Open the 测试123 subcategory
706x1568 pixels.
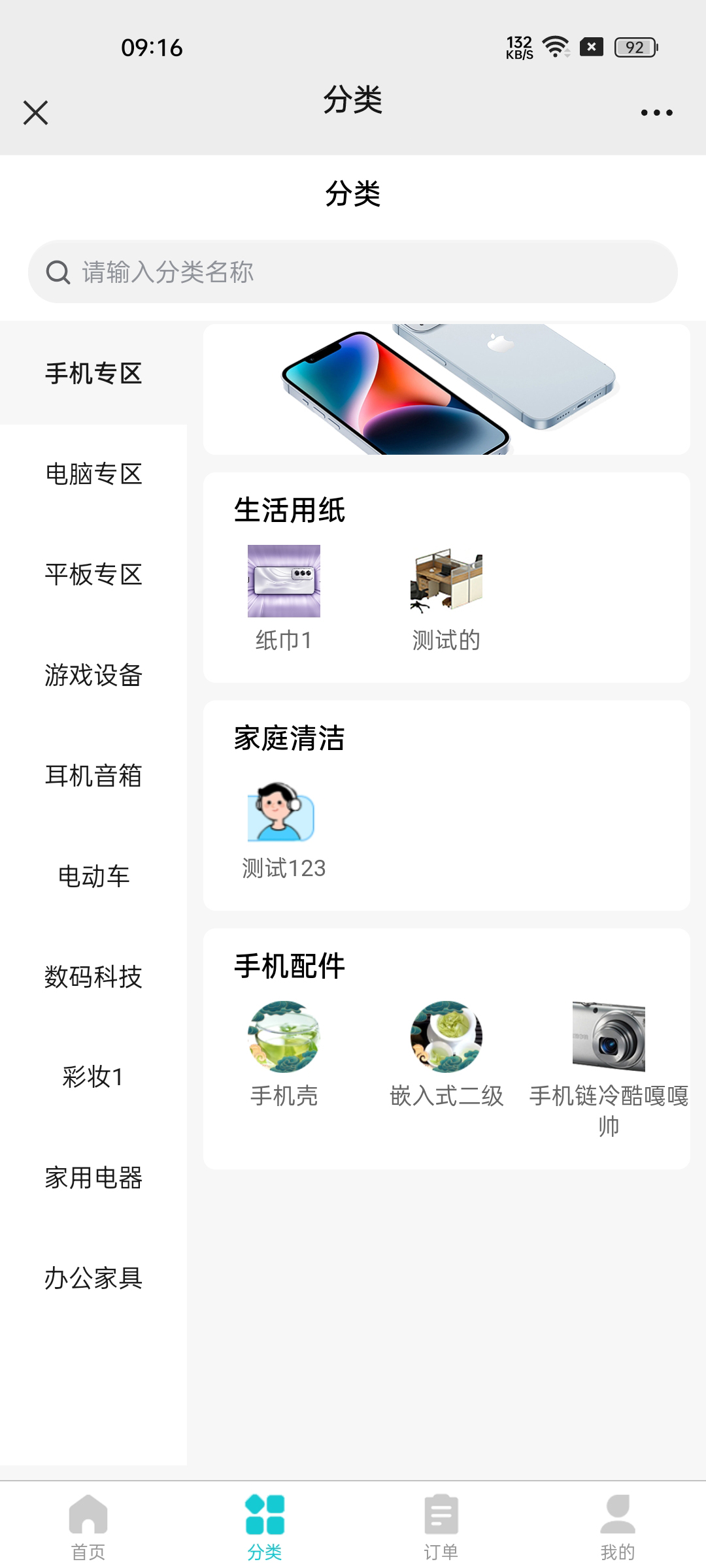click(284, 827)
